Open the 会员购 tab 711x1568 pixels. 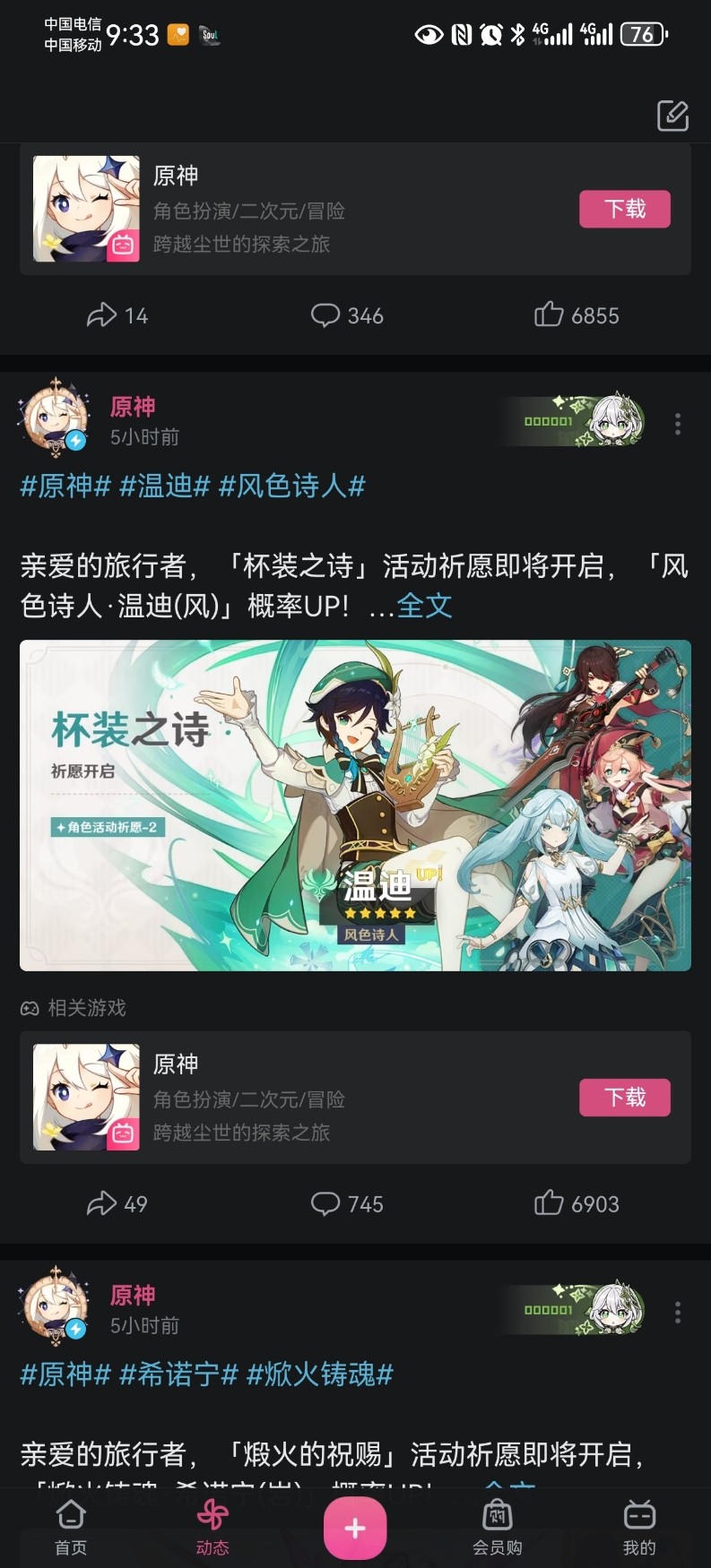coord(498,1529)
